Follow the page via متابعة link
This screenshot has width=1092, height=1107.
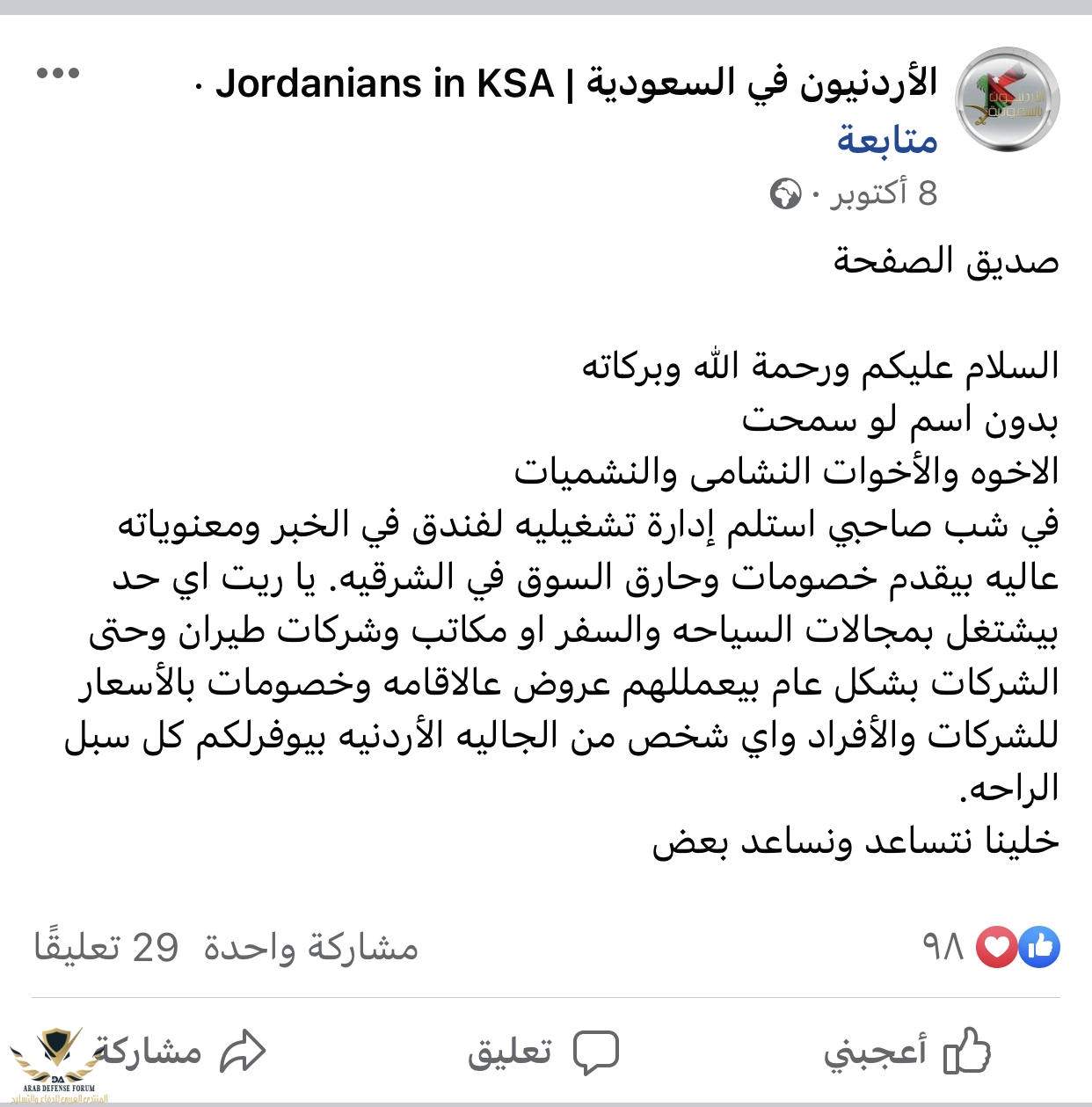[x=886, y=140]
